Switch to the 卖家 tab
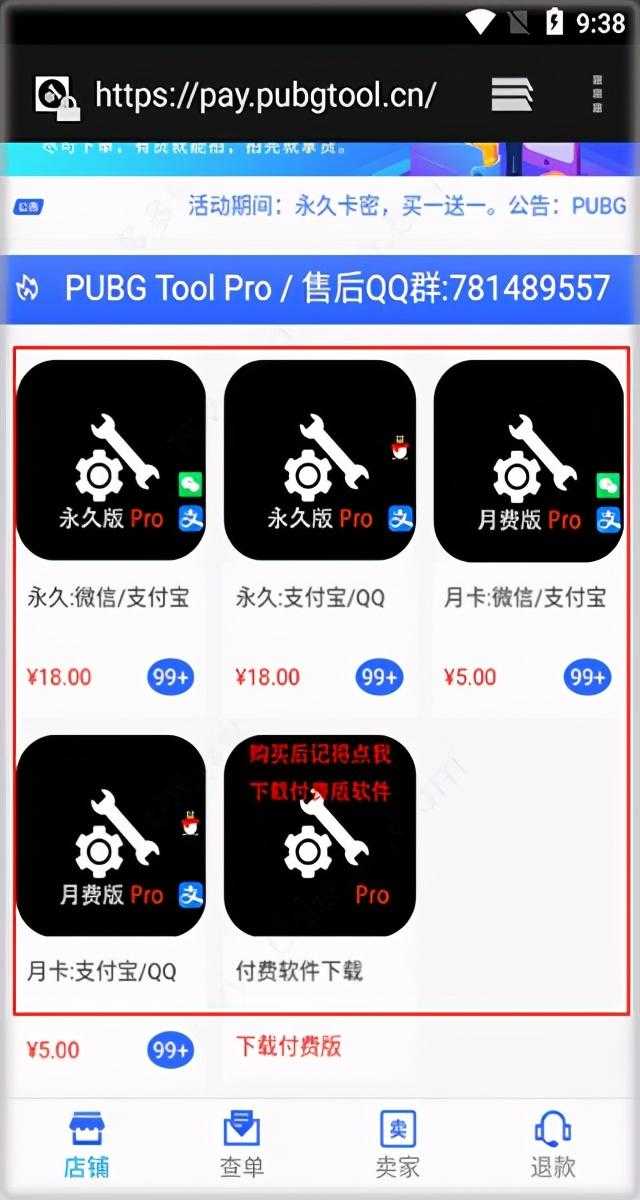This screenshot has height=1200, width=640. (397, 1145)
